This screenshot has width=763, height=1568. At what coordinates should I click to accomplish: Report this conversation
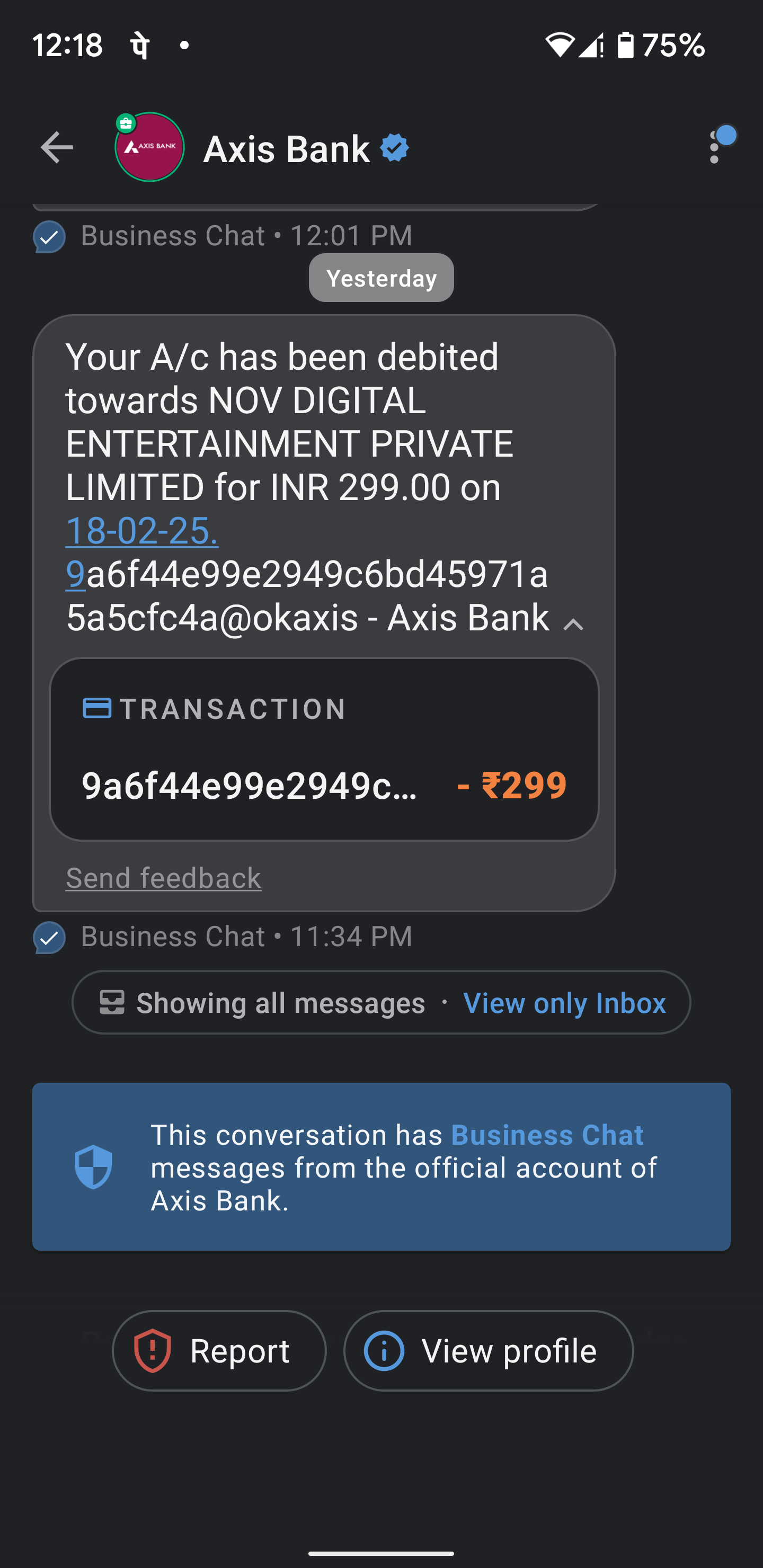click(219, 1351)
